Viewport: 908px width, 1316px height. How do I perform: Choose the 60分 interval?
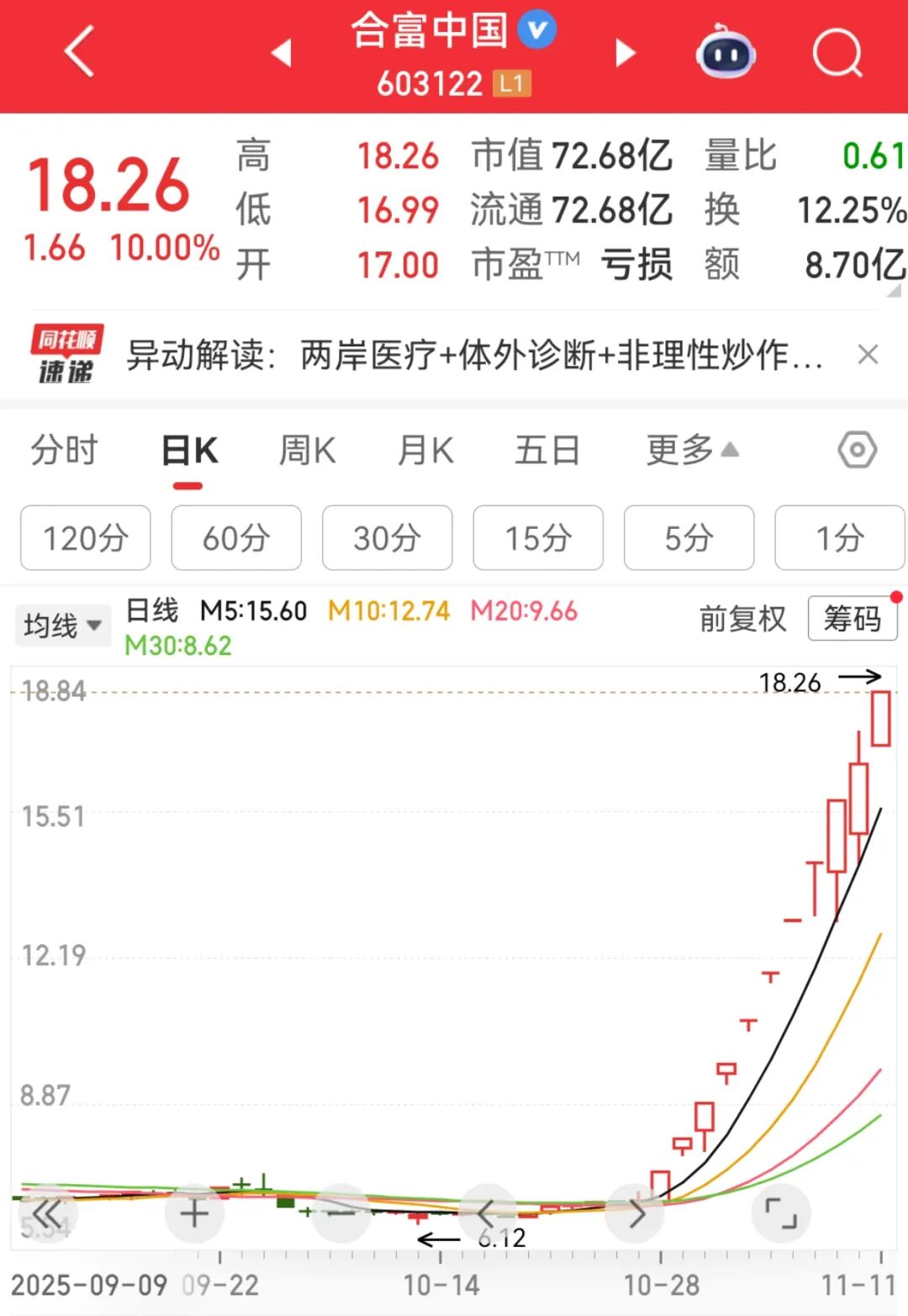tap(236, 538)
